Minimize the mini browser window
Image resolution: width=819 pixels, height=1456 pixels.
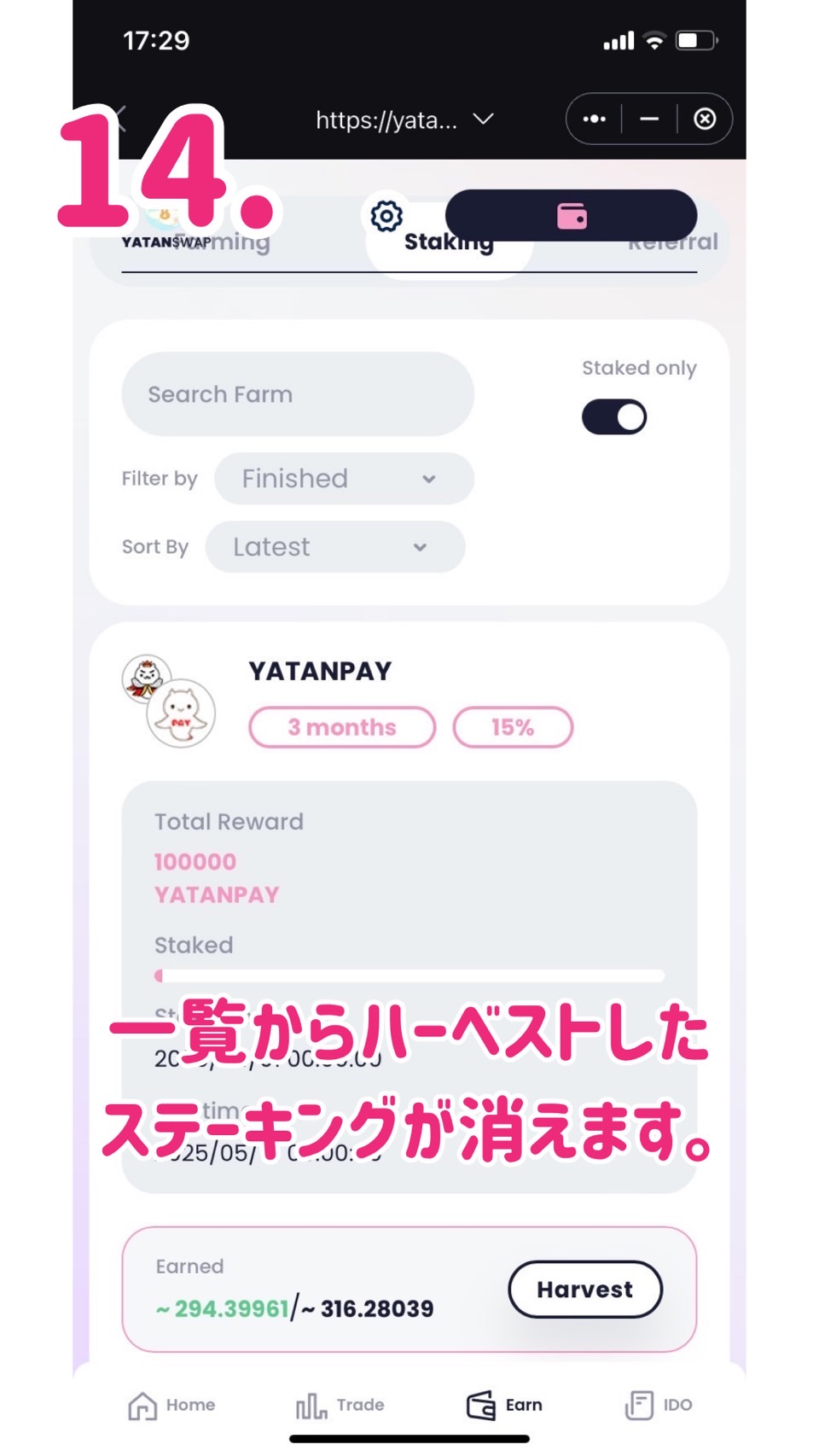pos(649,119)
